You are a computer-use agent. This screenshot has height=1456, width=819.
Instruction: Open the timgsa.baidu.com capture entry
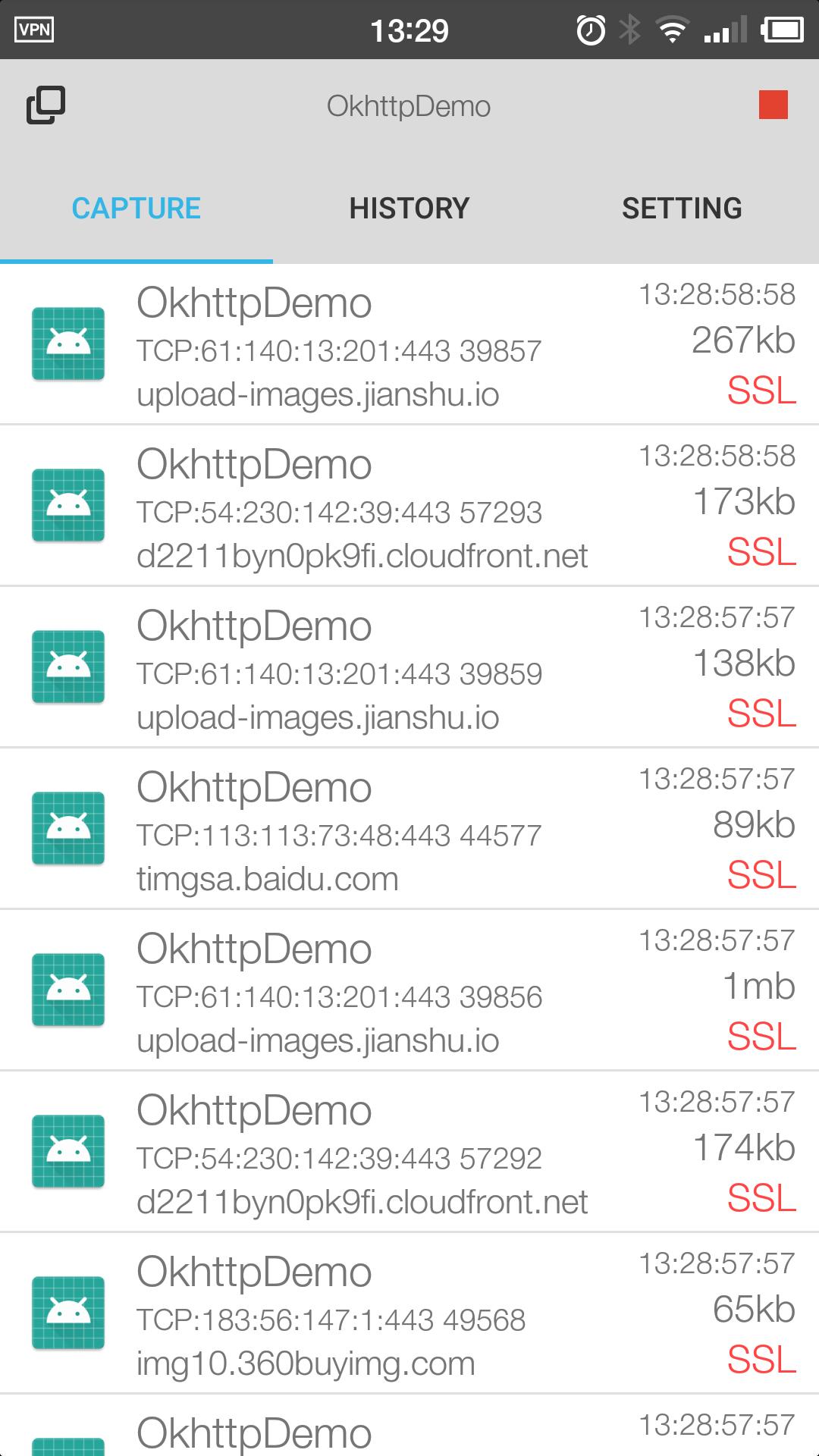(409, 829)
